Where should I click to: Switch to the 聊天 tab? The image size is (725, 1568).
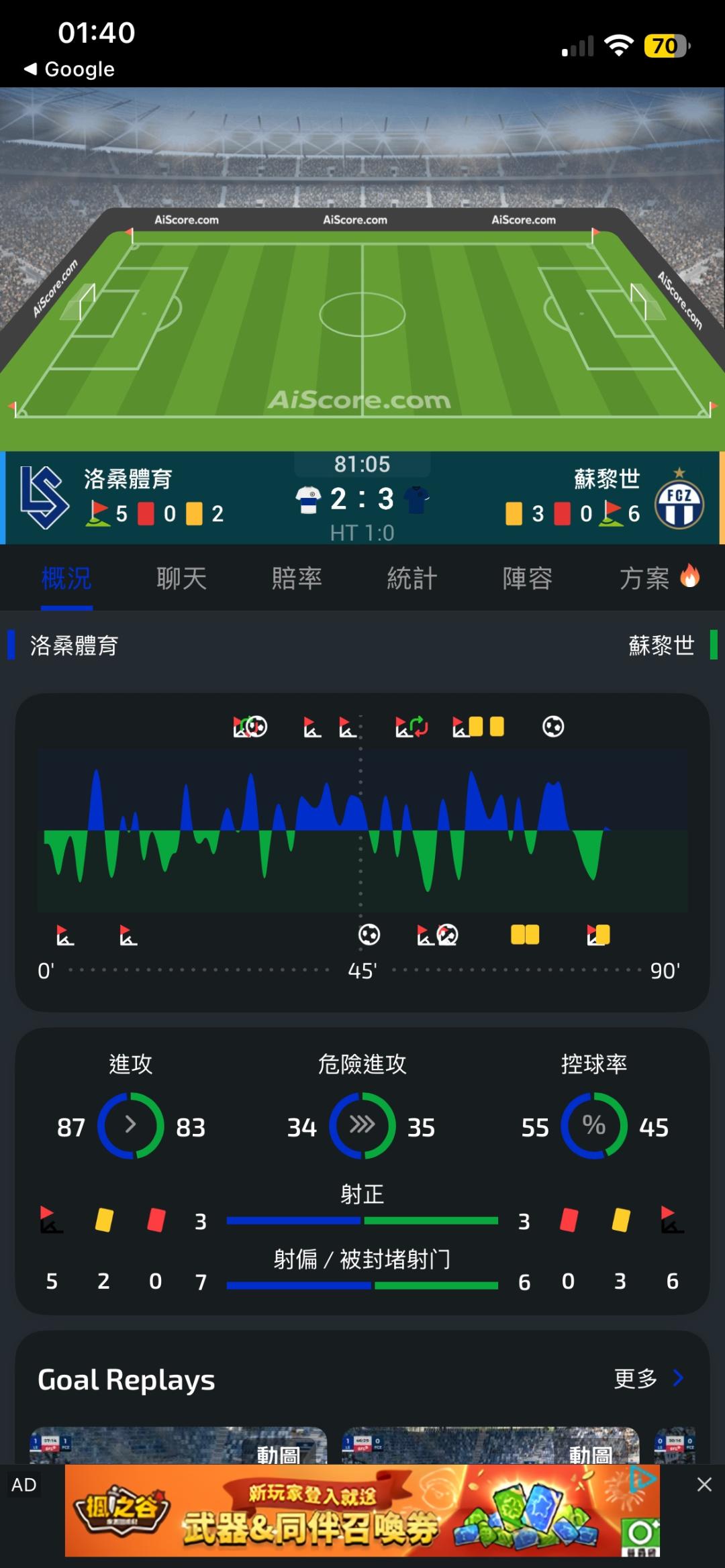181,578
